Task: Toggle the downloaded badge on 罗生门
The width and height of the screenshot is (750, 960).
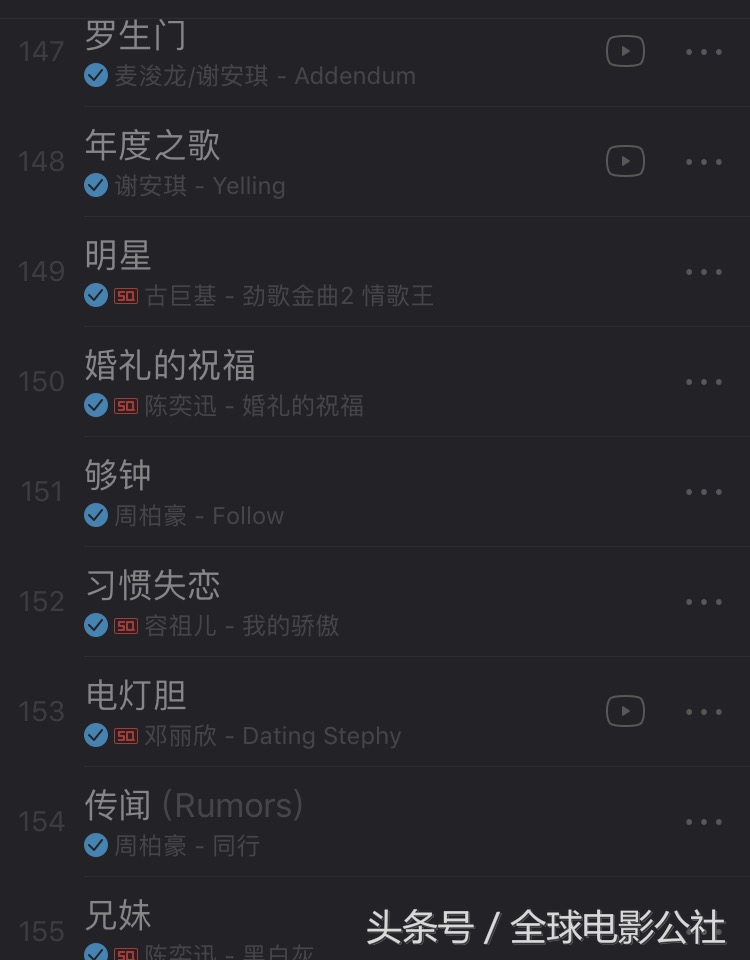Action: pyautogui.click(x=96, y=75)
